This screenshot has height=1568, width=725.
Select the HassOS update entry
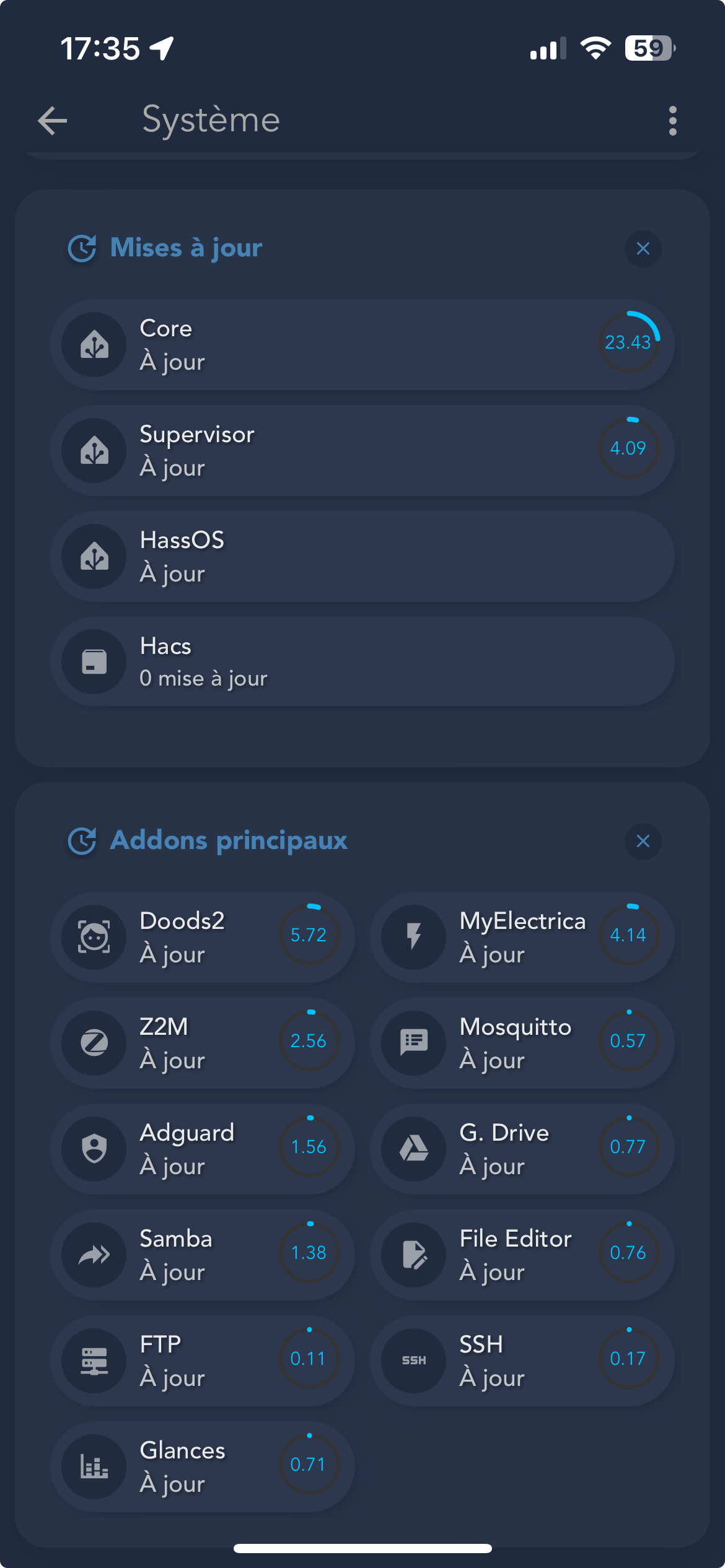click(x=362, y=556)
